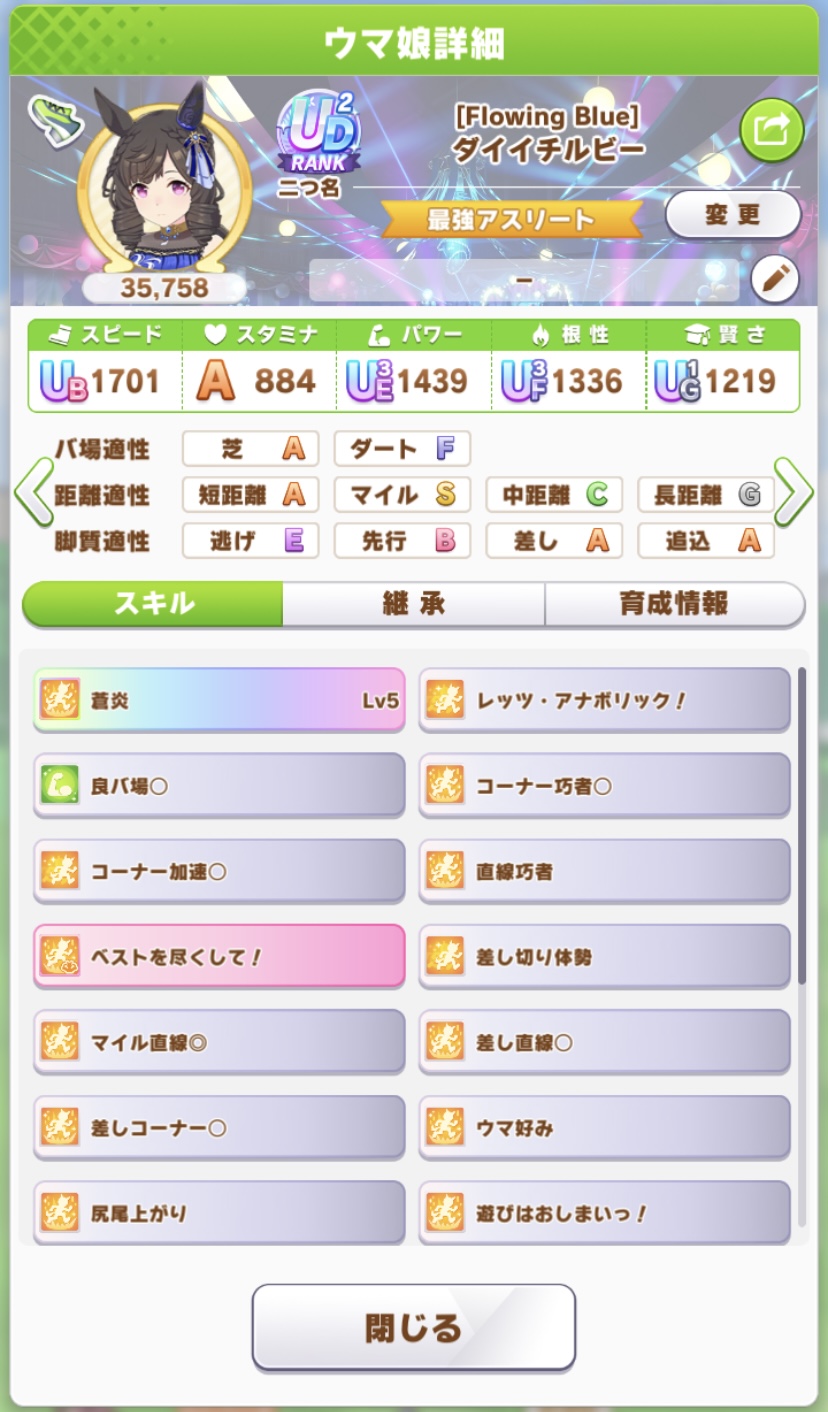Show details for マイル直線◎

point(219,1043)
